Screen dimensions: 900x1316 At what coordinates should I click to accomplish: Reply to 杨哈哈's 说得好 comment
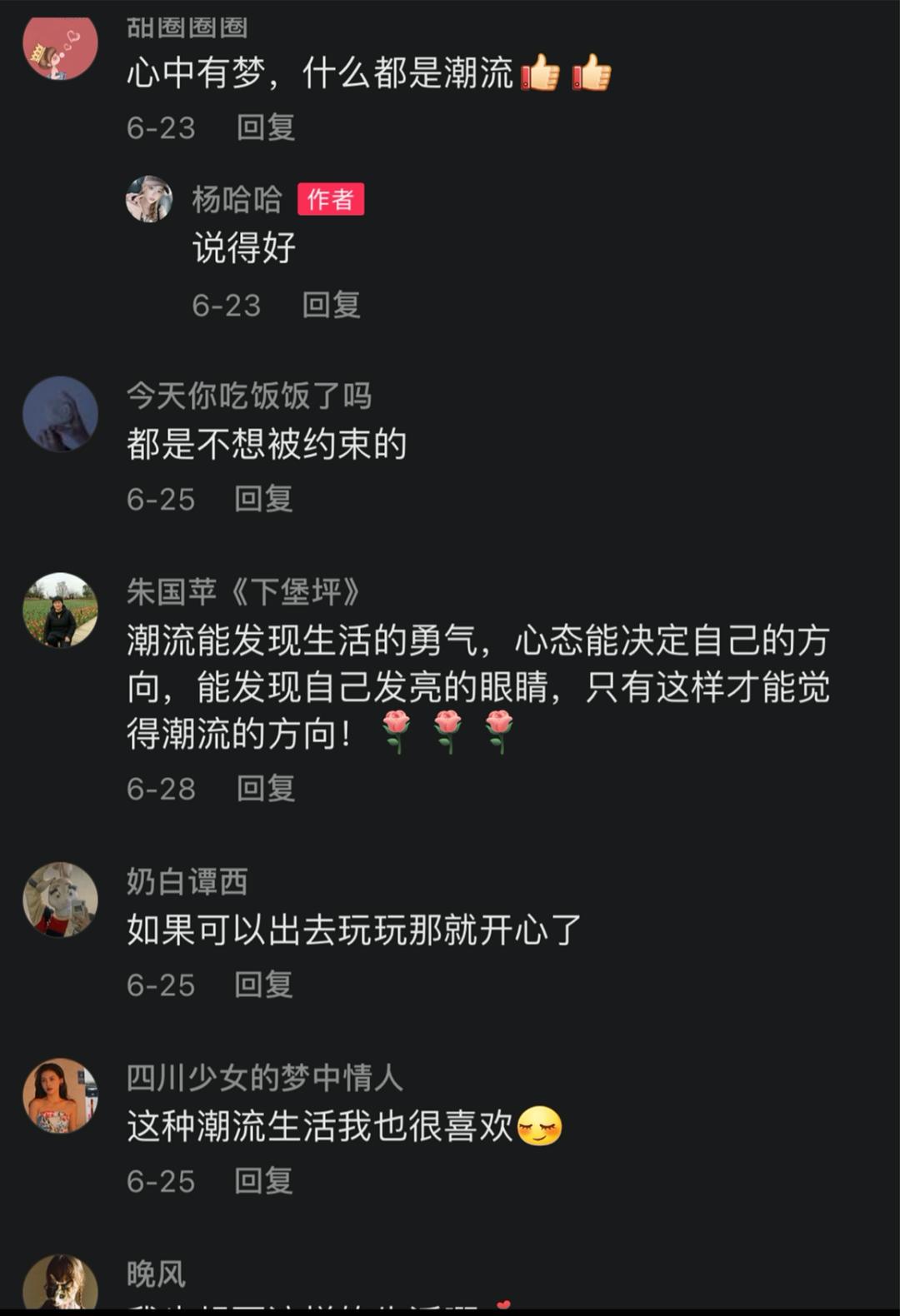(331, 305)
